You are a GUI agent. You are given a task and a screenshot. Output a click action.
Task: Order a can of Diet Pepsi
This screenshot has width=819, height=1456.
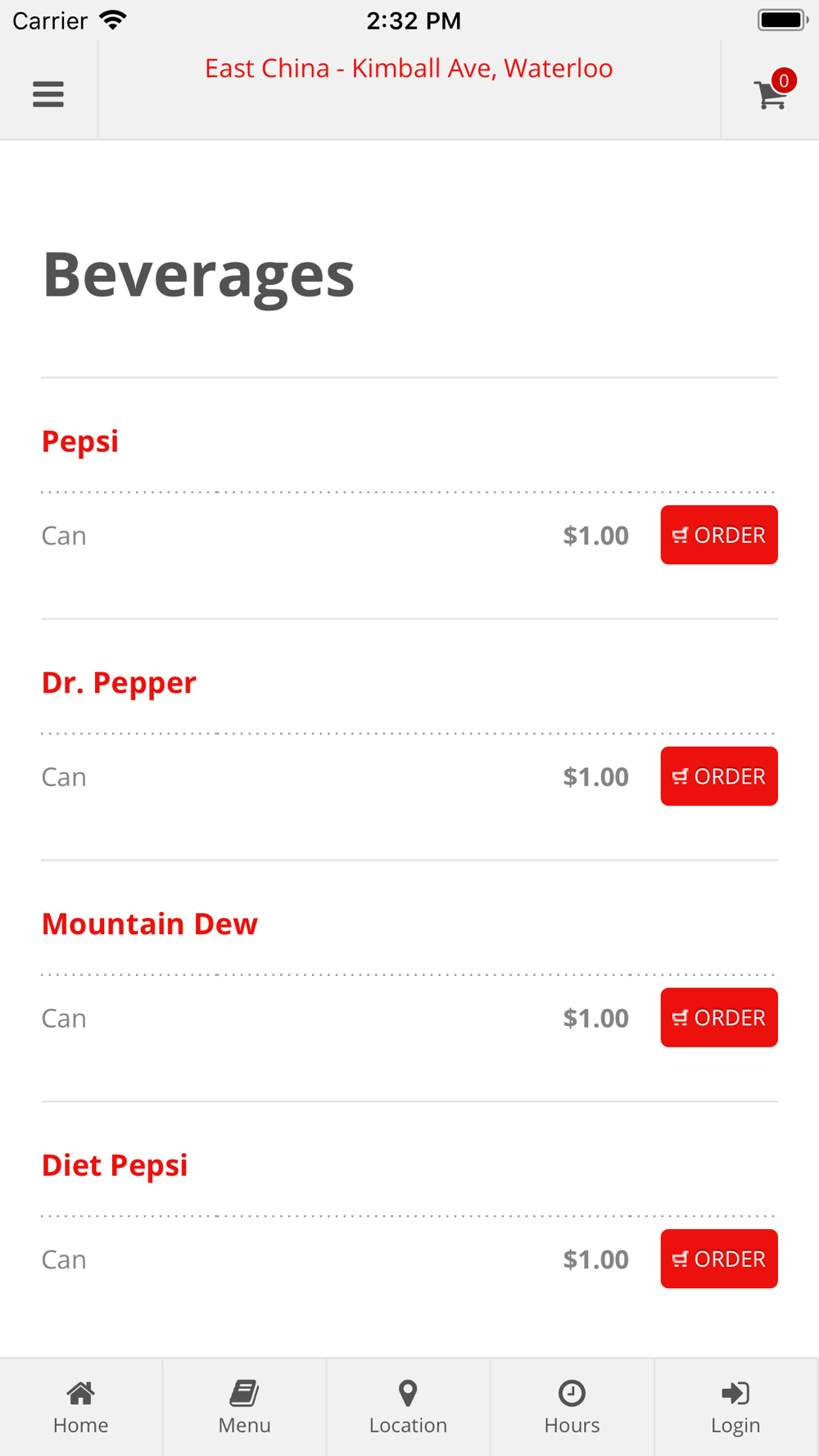(x=719, y=1259)
